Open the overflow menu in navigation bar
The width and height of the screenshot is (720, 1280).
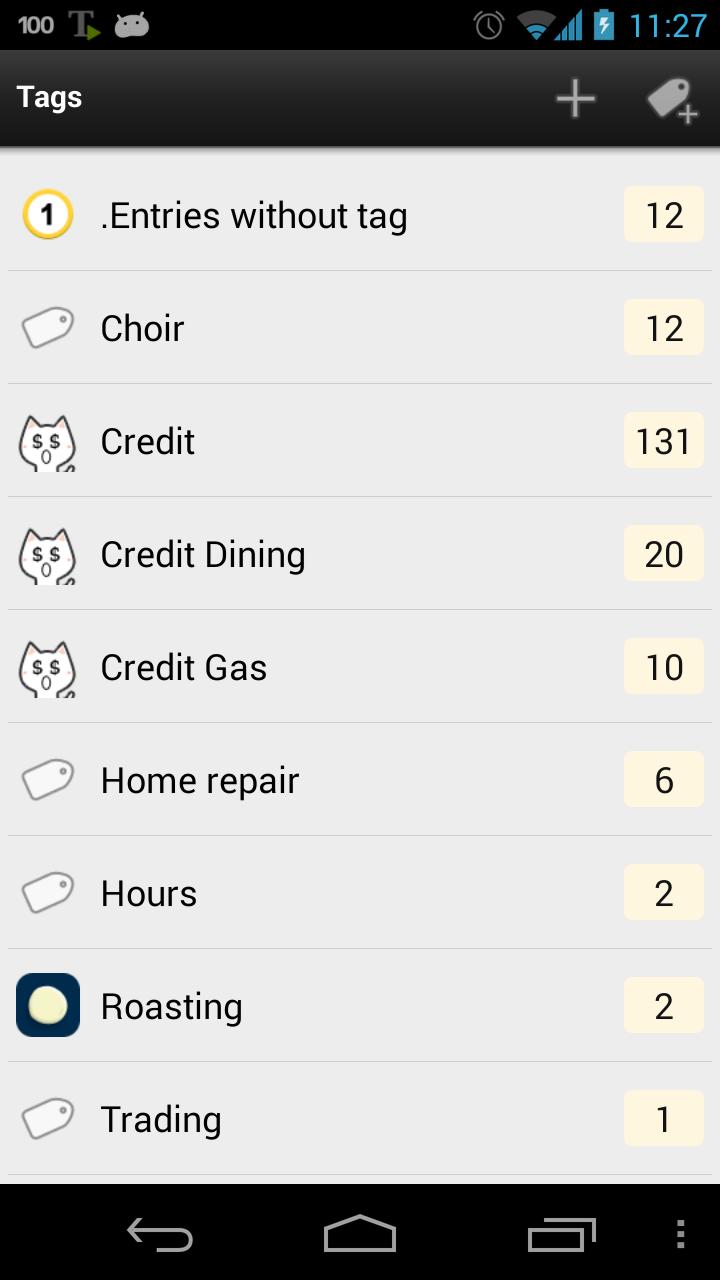[x=681, y=1235]
